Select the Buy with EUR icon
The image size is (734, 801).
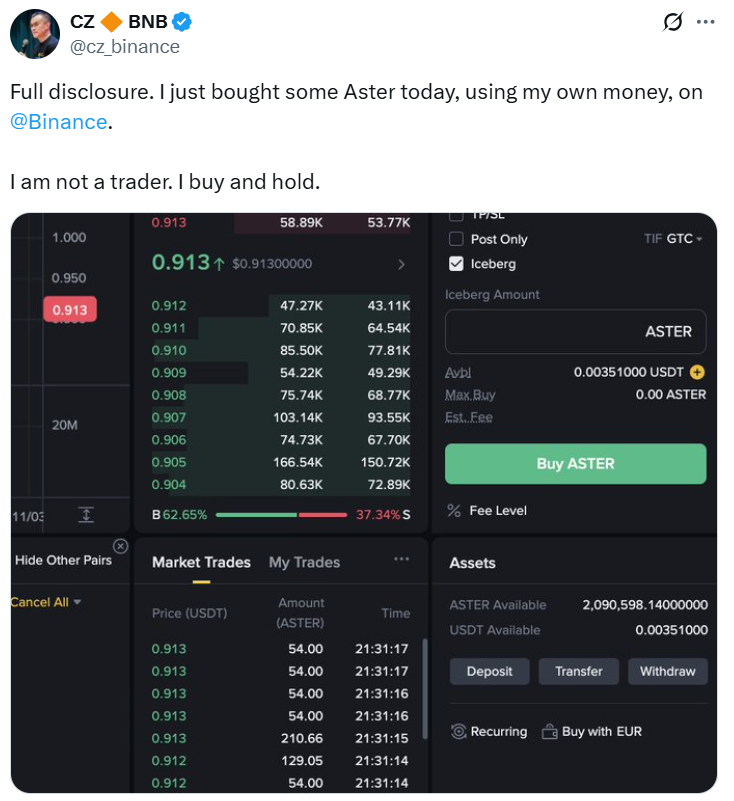click(548, 731)
